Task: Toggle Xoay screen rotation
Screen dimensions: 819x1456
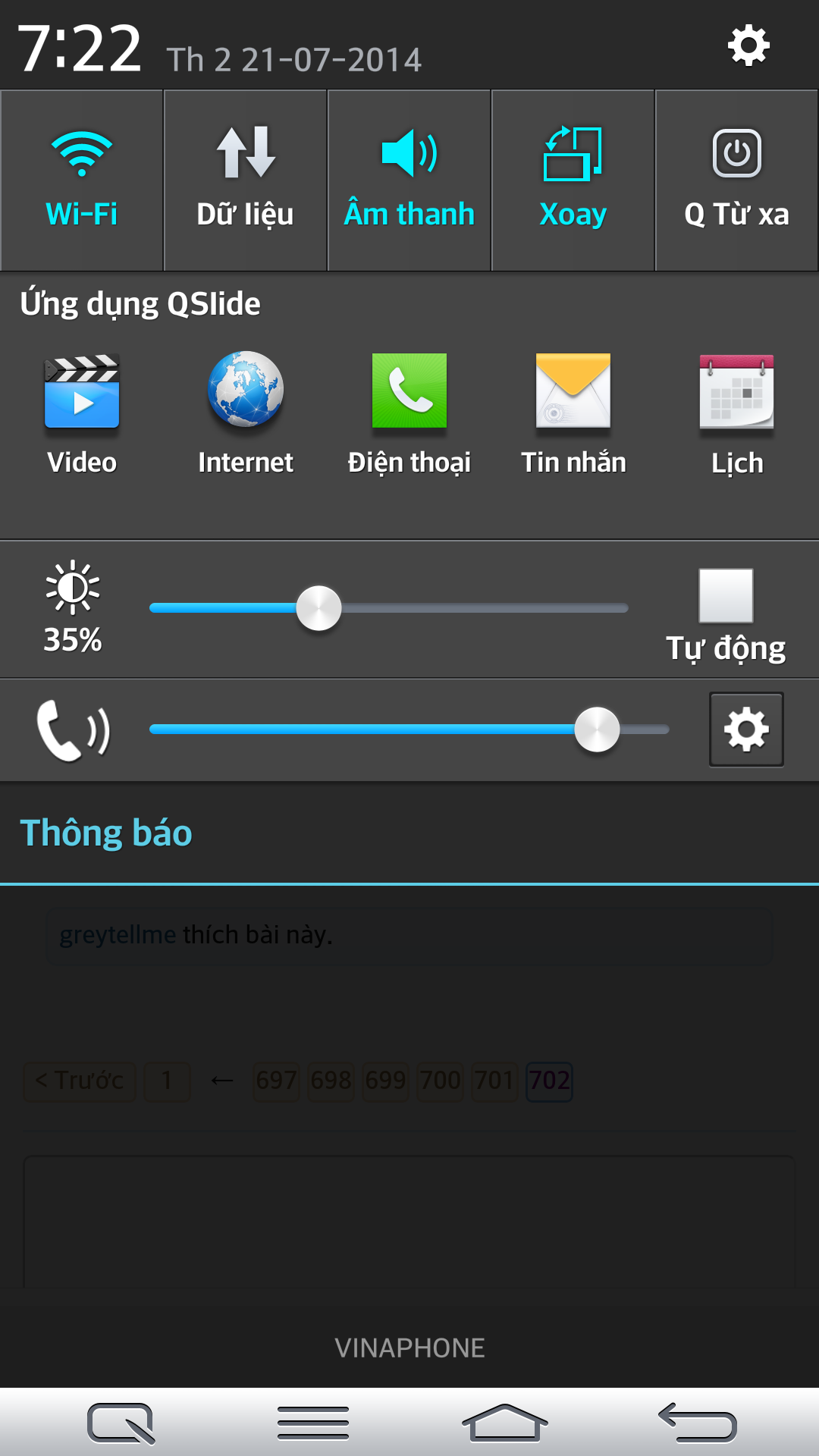Action: (573, 180)
